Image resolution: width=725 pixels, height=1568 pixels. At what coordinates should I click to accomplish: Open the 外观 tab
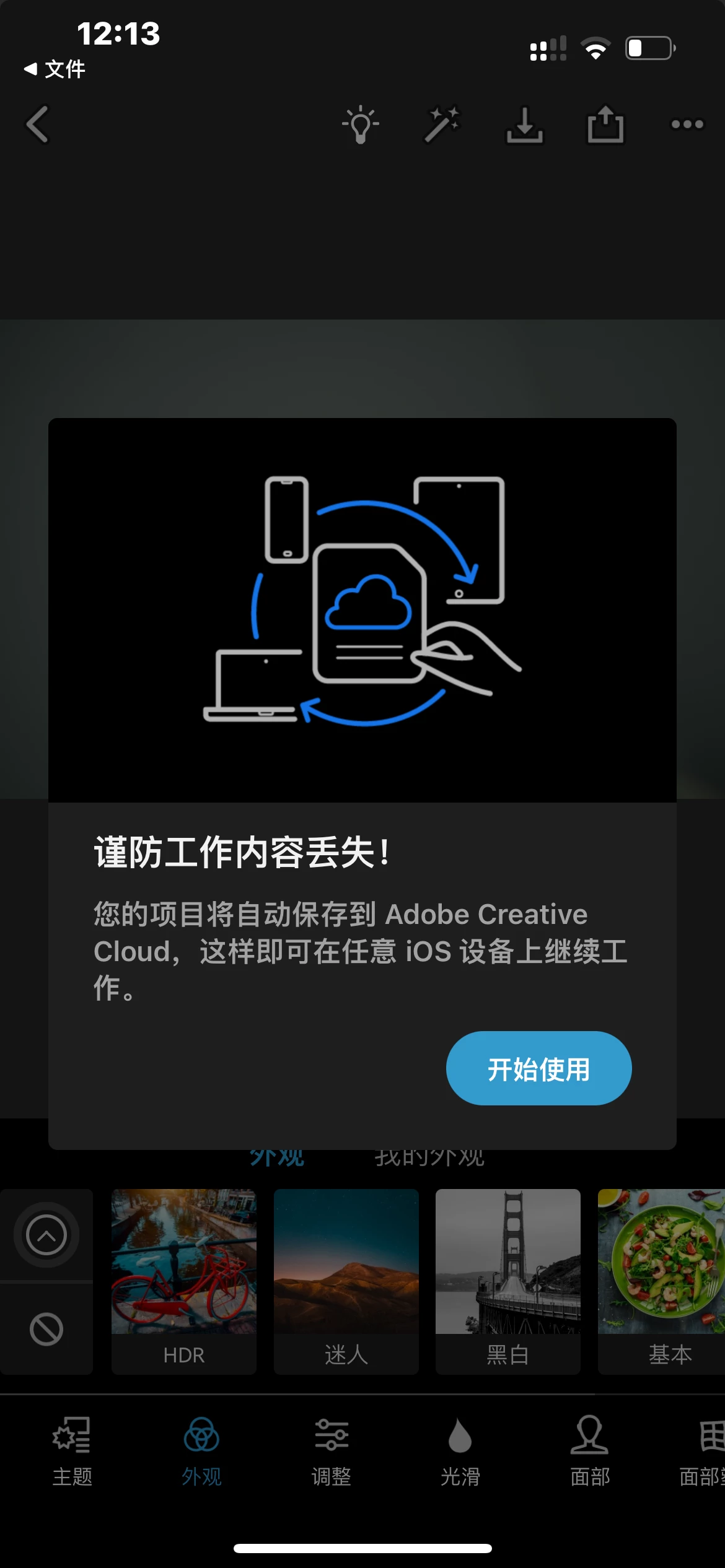(201, 1450)
